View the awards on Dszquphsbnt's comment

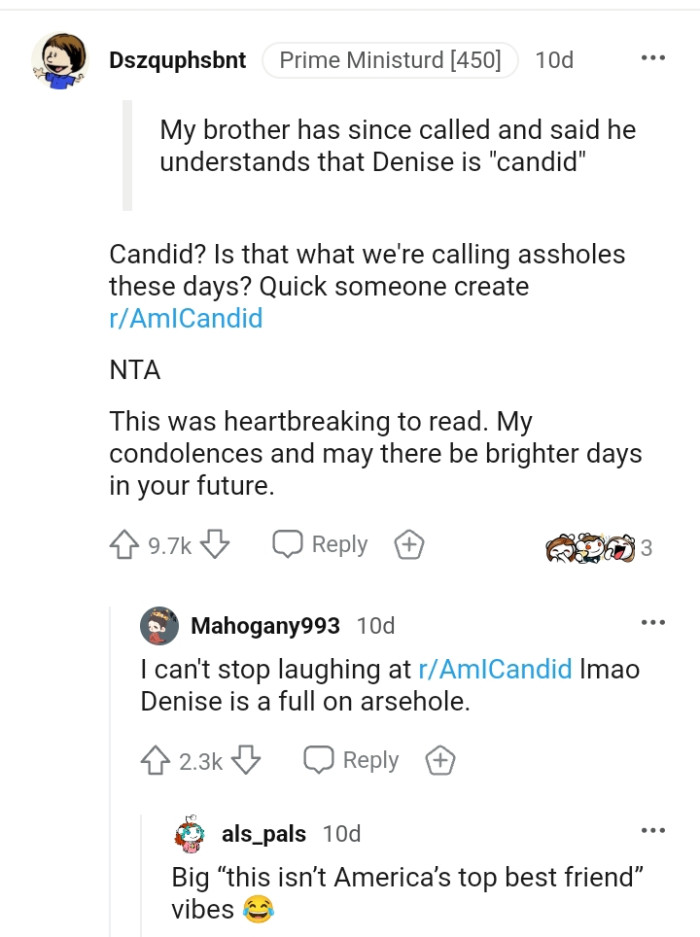click(x=598, y=547)
